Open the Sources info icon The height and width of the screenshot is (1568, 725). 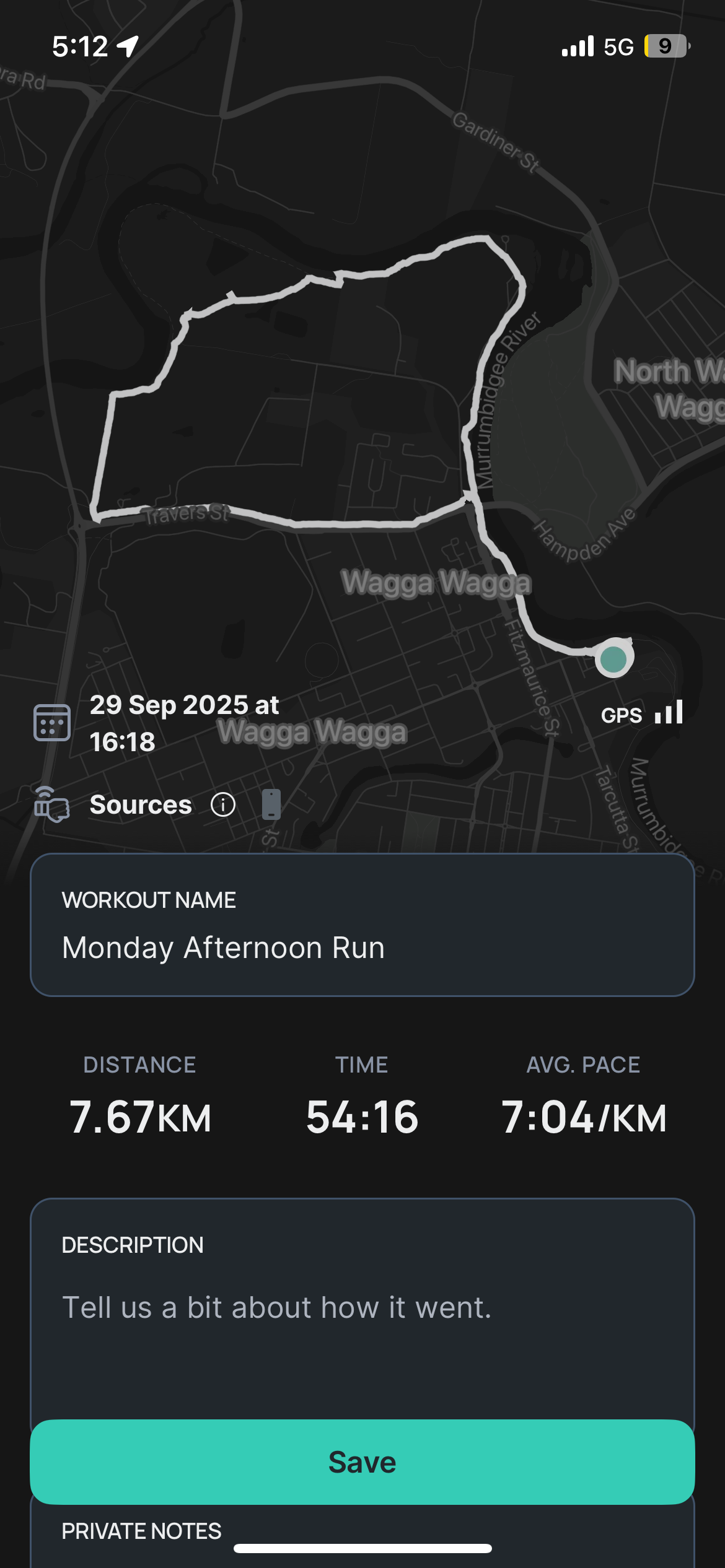coord(223,804)
